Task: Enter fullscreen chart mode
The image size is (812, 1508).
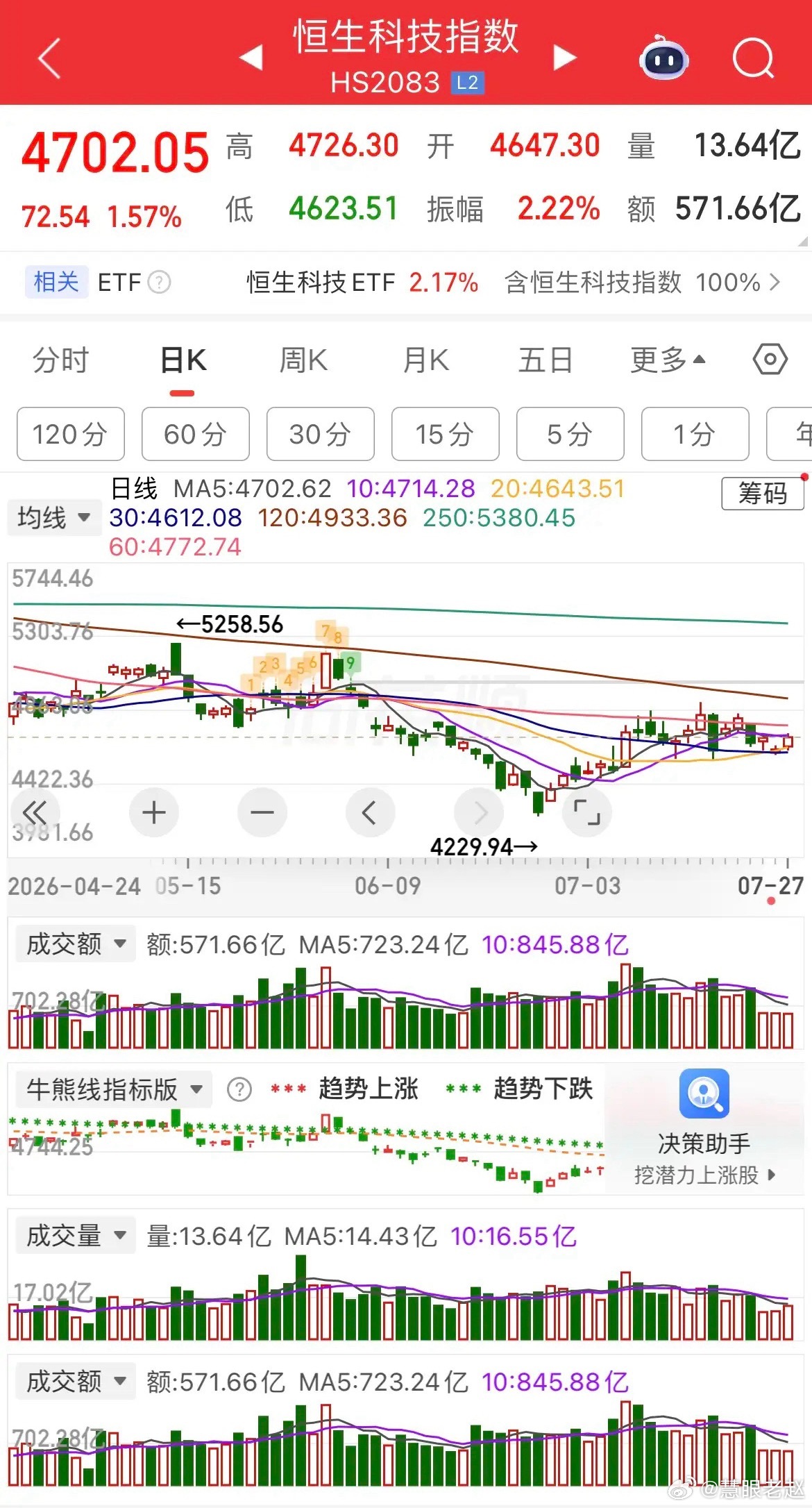Action: 587,812
